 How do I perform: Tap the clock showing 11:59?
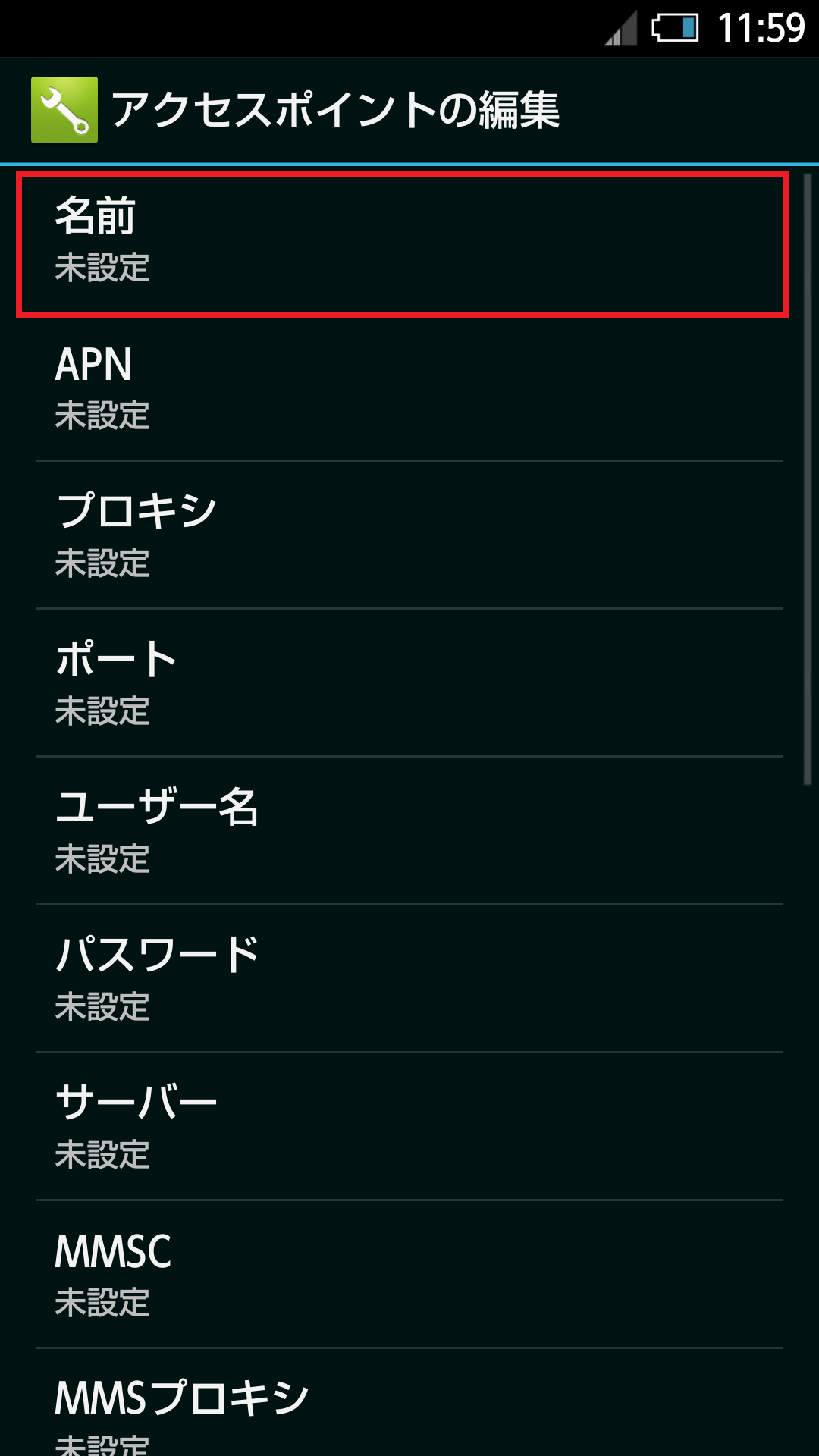(758, 27)
